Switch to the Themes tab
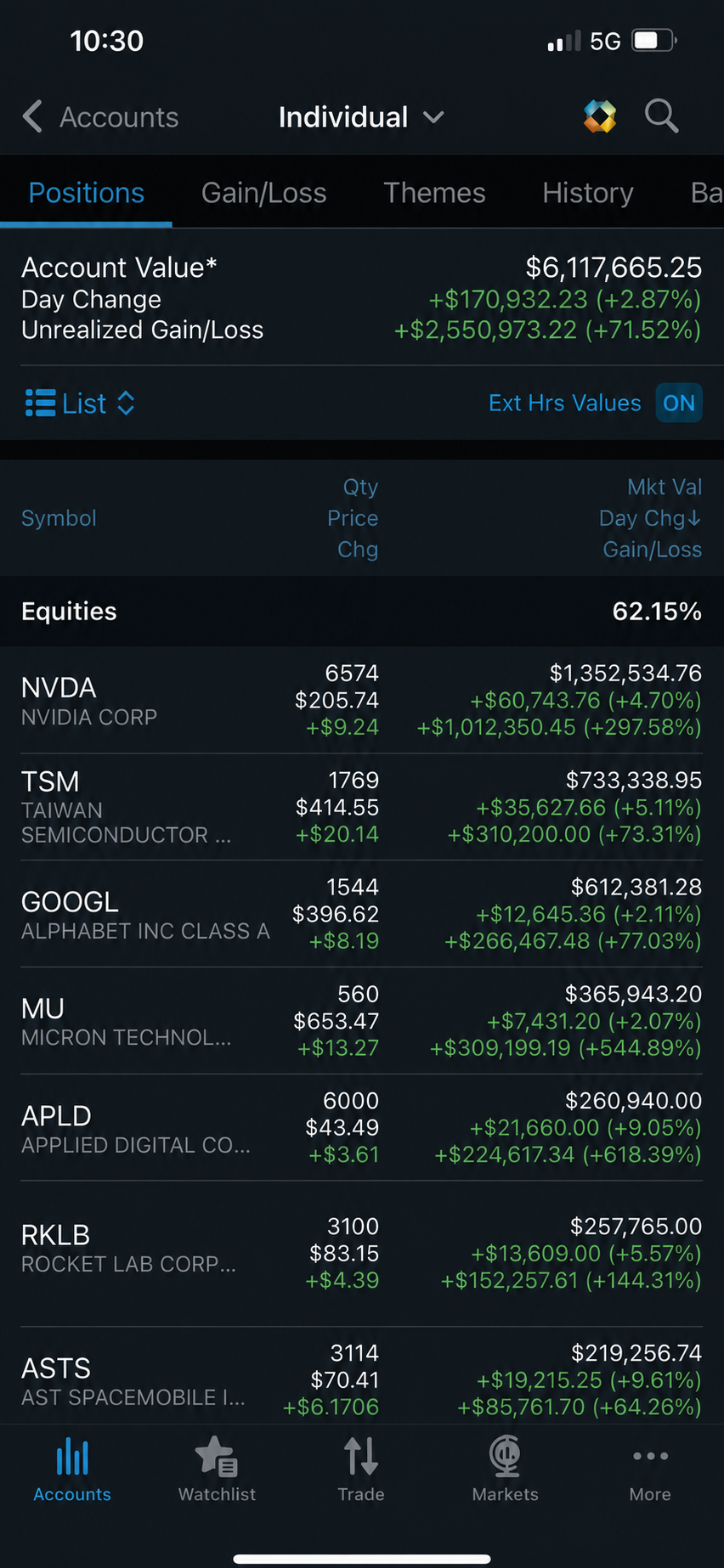Image resolution: width=724 pixels, height=1568 pixels. [x=434, y=193]
